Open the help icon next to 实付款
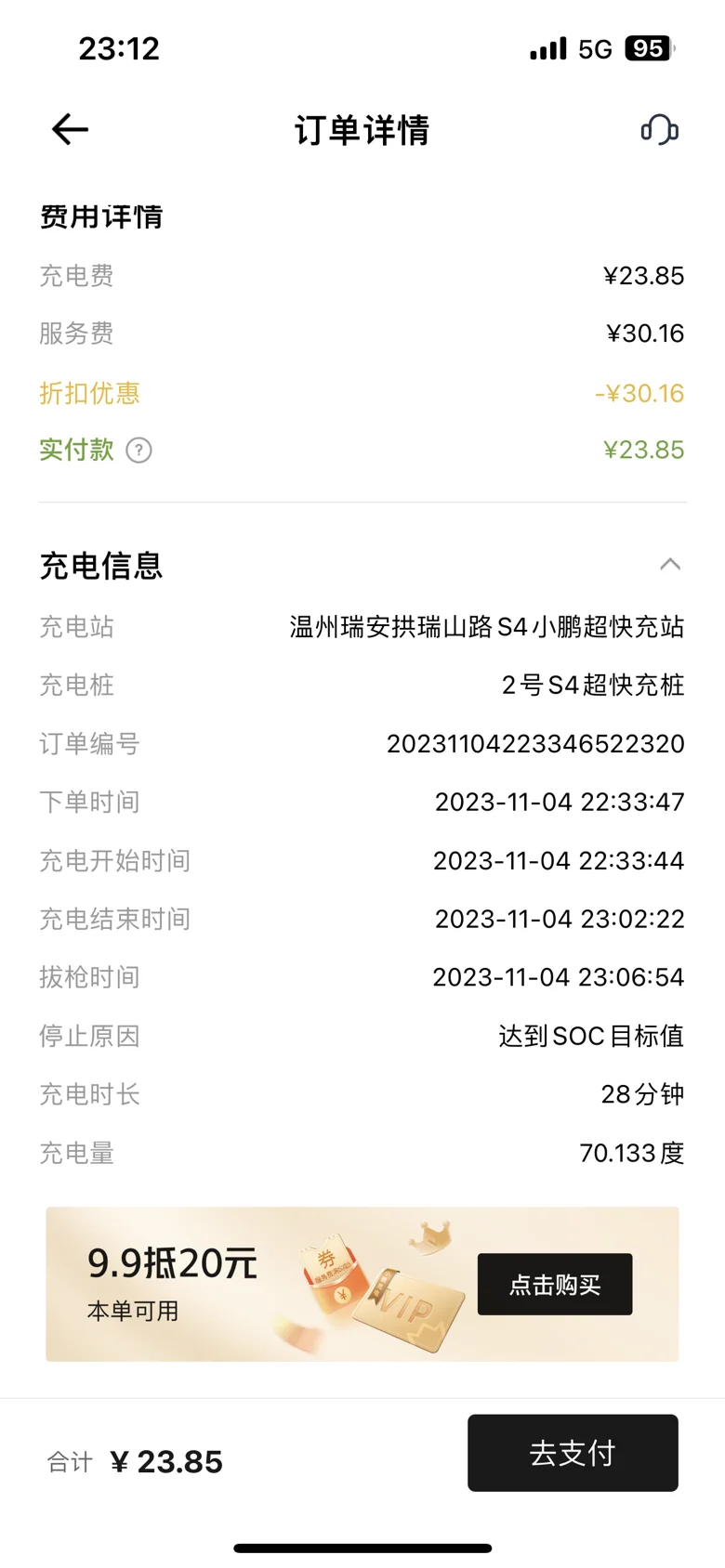This screenshot has height=1568, width=725. (x=138, y=451)
